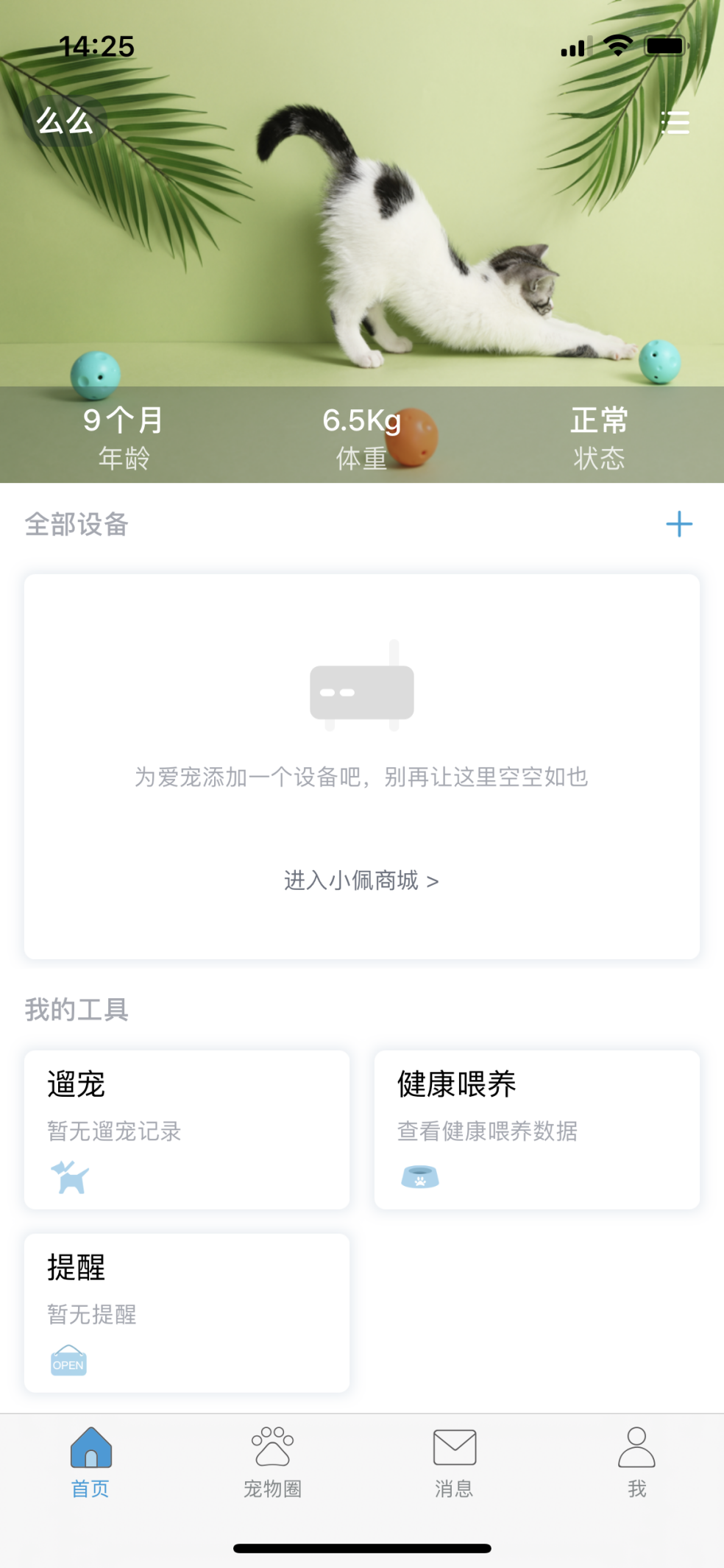Open the 提醒 reminders card
Image resolution: width=724 pixels, height=1568 pixels.
tap(187, 1313)
